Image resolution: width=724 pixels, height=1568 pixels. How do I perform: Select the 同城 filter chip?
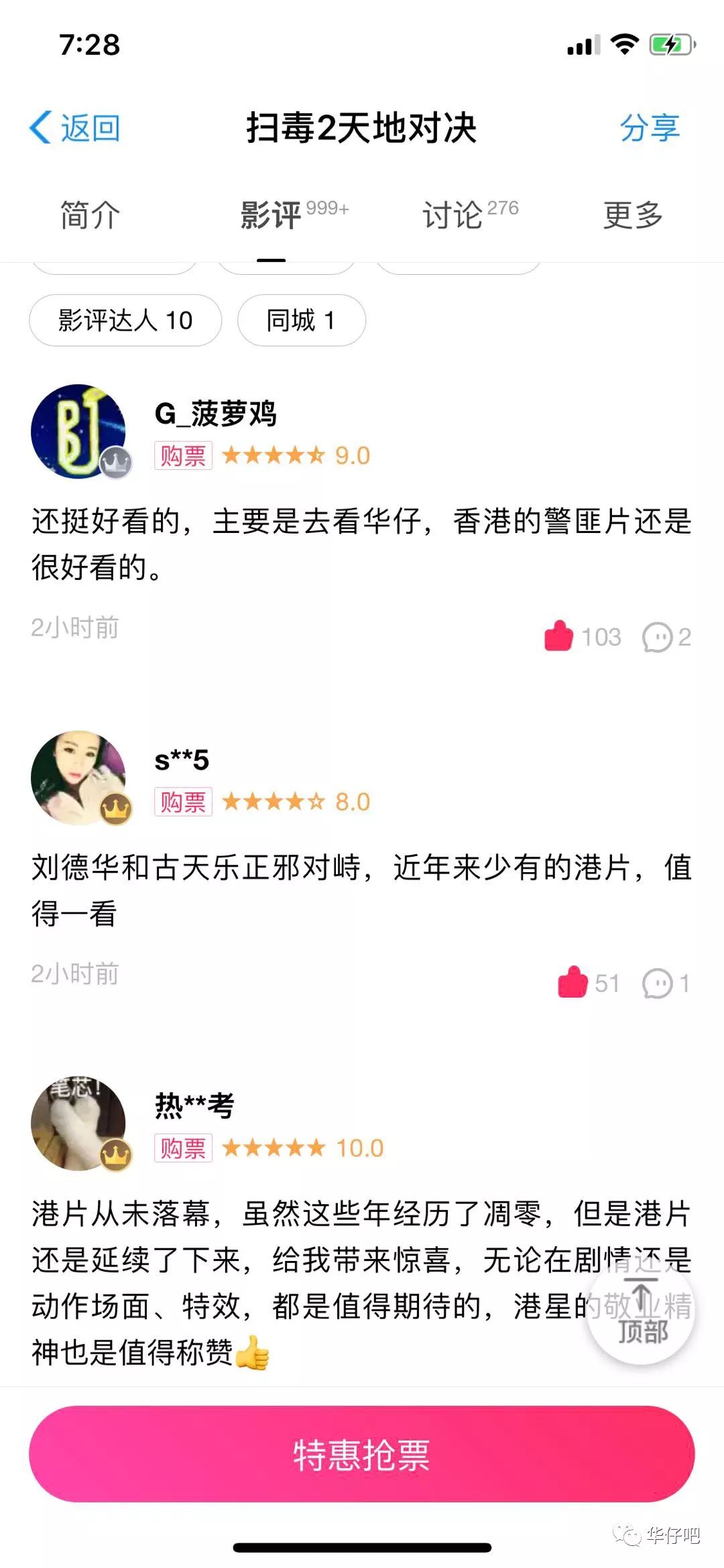pyautogui.click(x=302, y=320)
